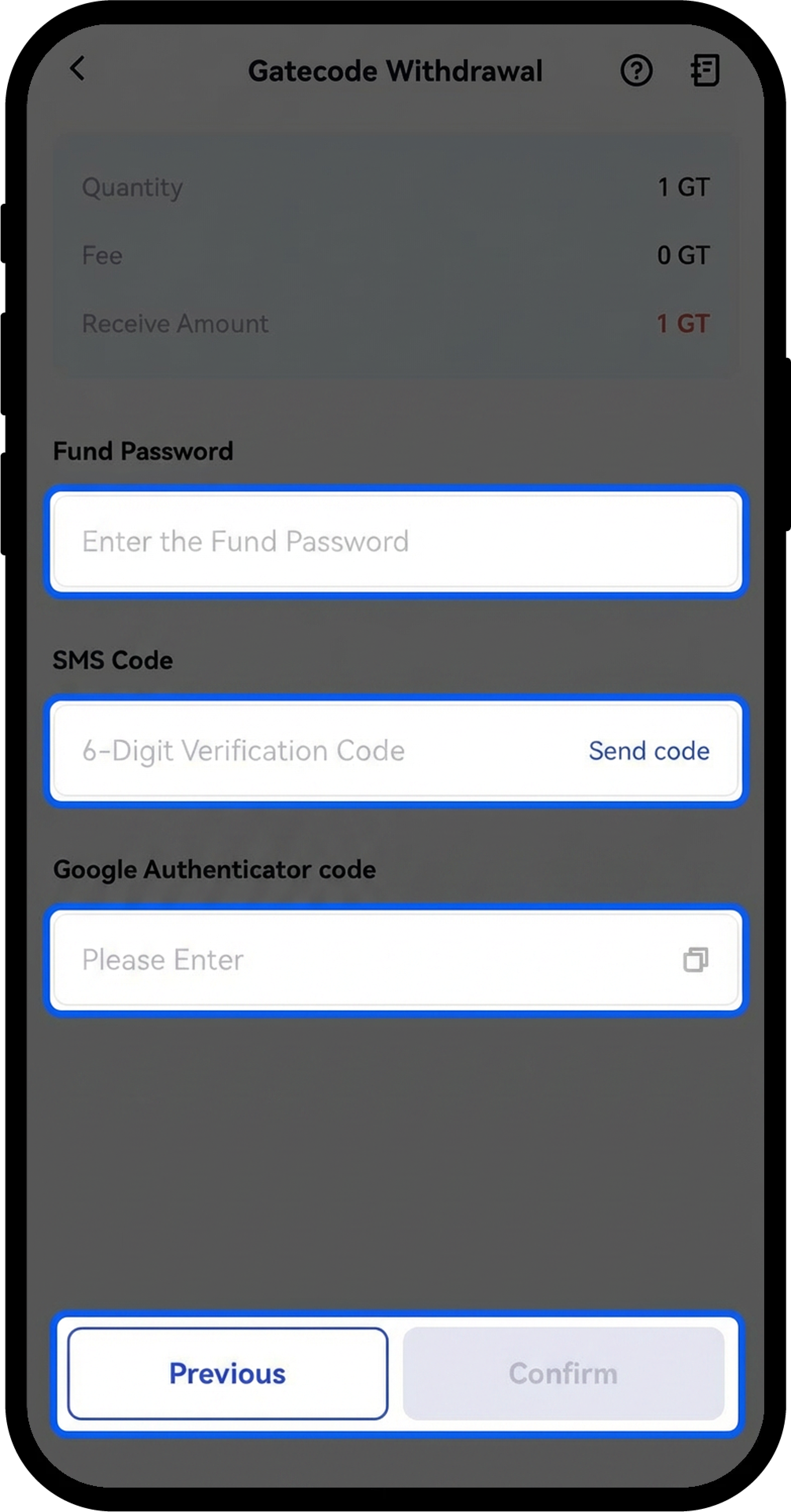Go back from Gatecode Withdrawal
Screen dimensions: 791x1512
pos(78,69)
